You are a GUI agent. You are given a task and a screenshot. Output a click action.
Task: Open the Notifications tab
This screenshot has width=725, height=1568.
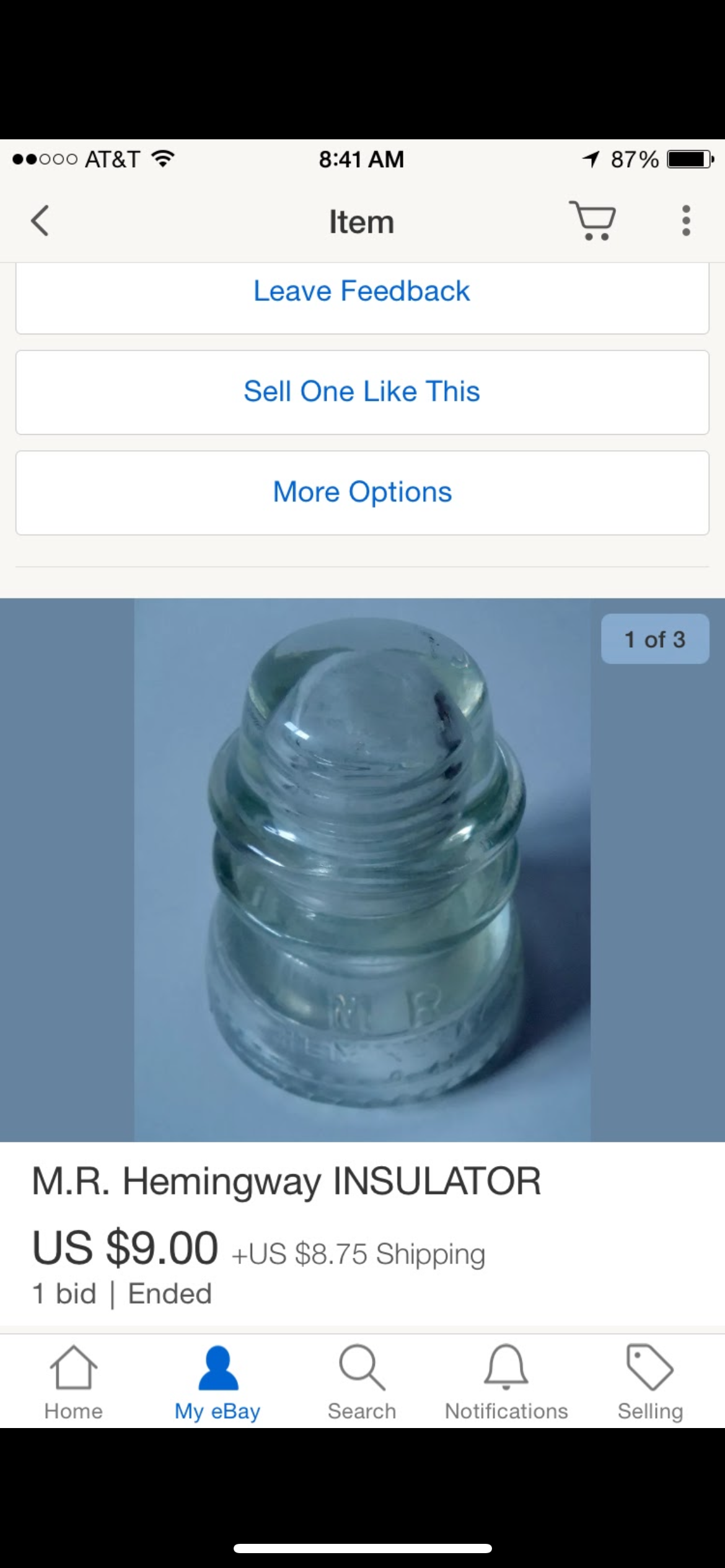coord(506,1383)
